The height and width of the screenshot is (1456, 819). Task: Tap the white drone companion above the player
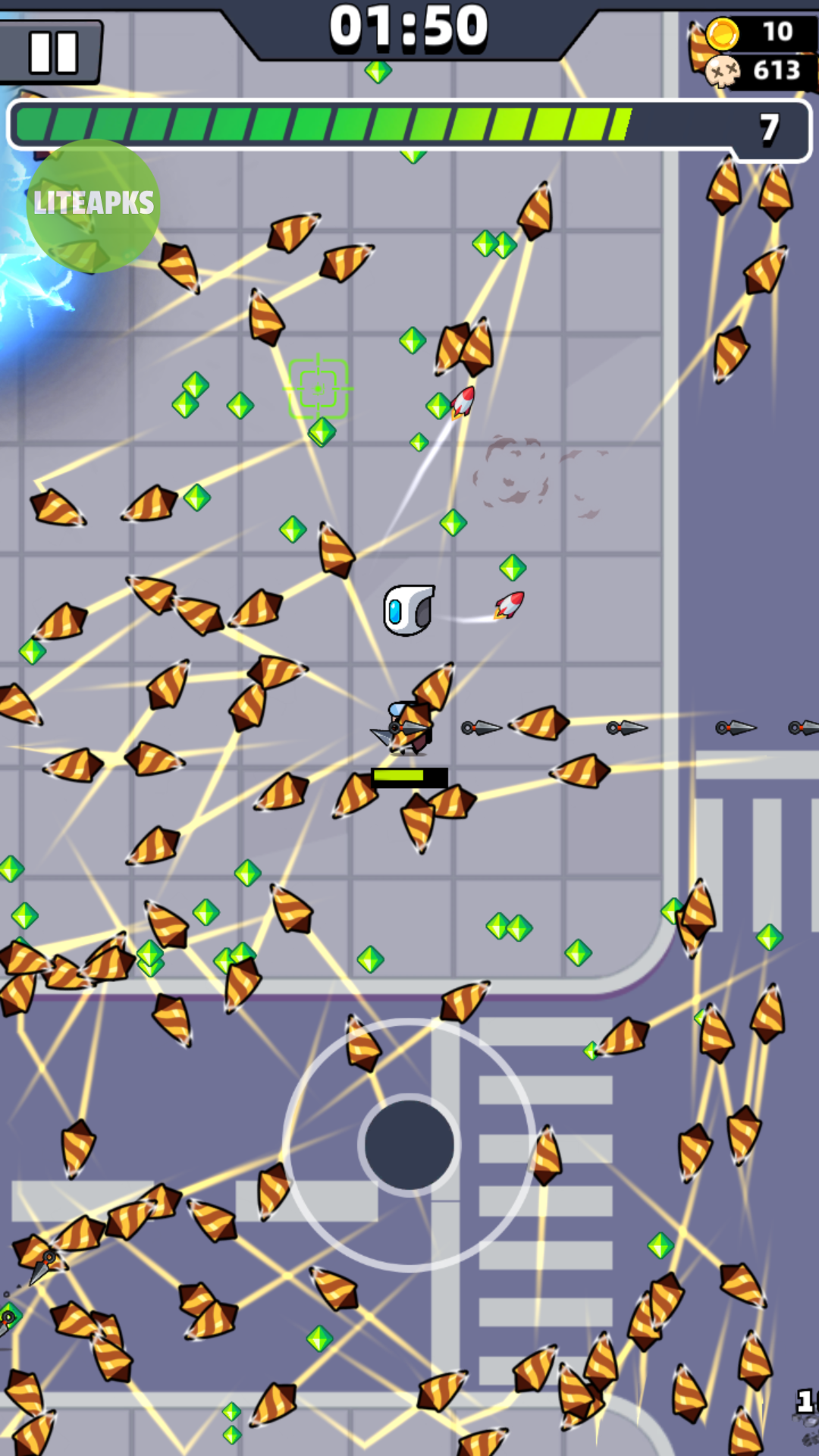[x=408, y=610]
